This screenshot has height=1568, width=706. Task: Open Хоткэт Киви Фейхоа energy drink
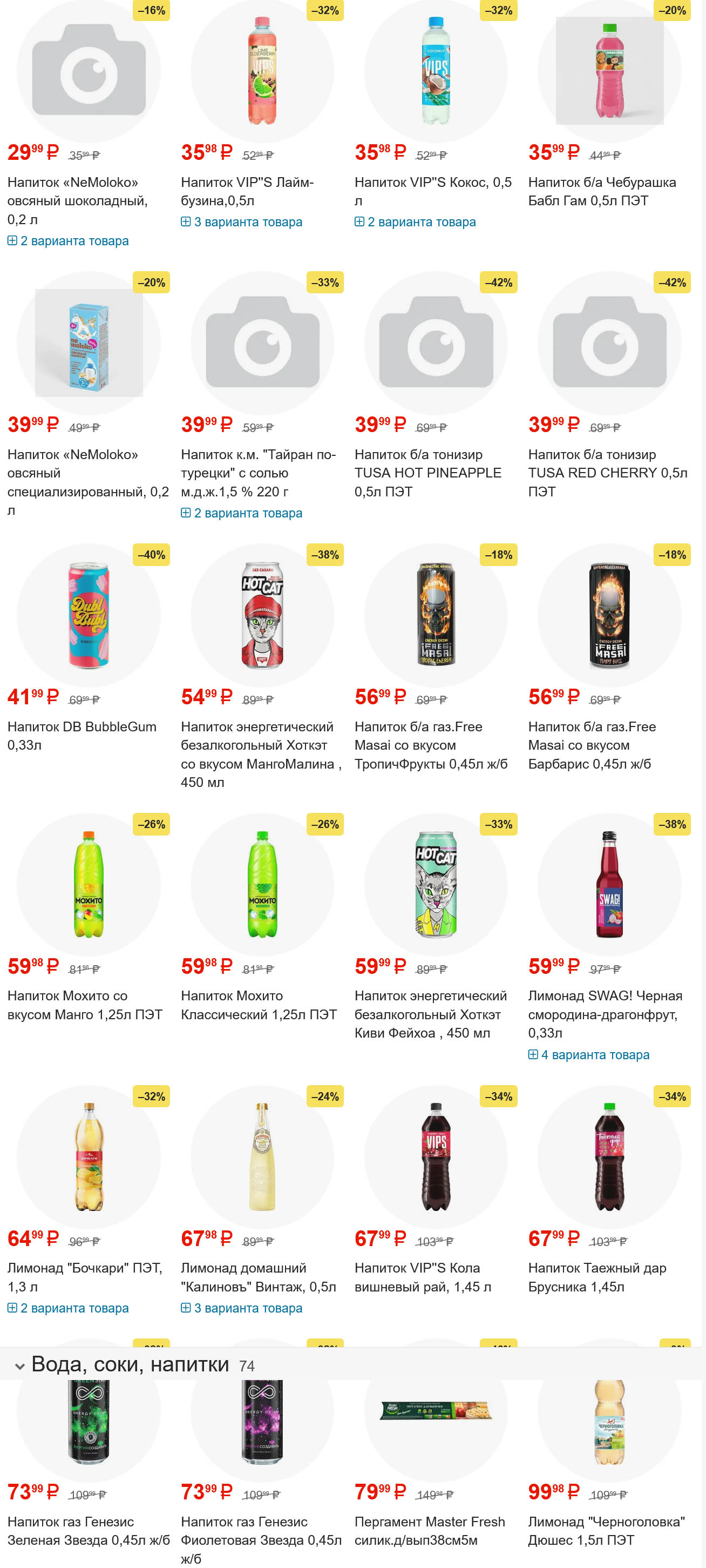click(431, 1014)
